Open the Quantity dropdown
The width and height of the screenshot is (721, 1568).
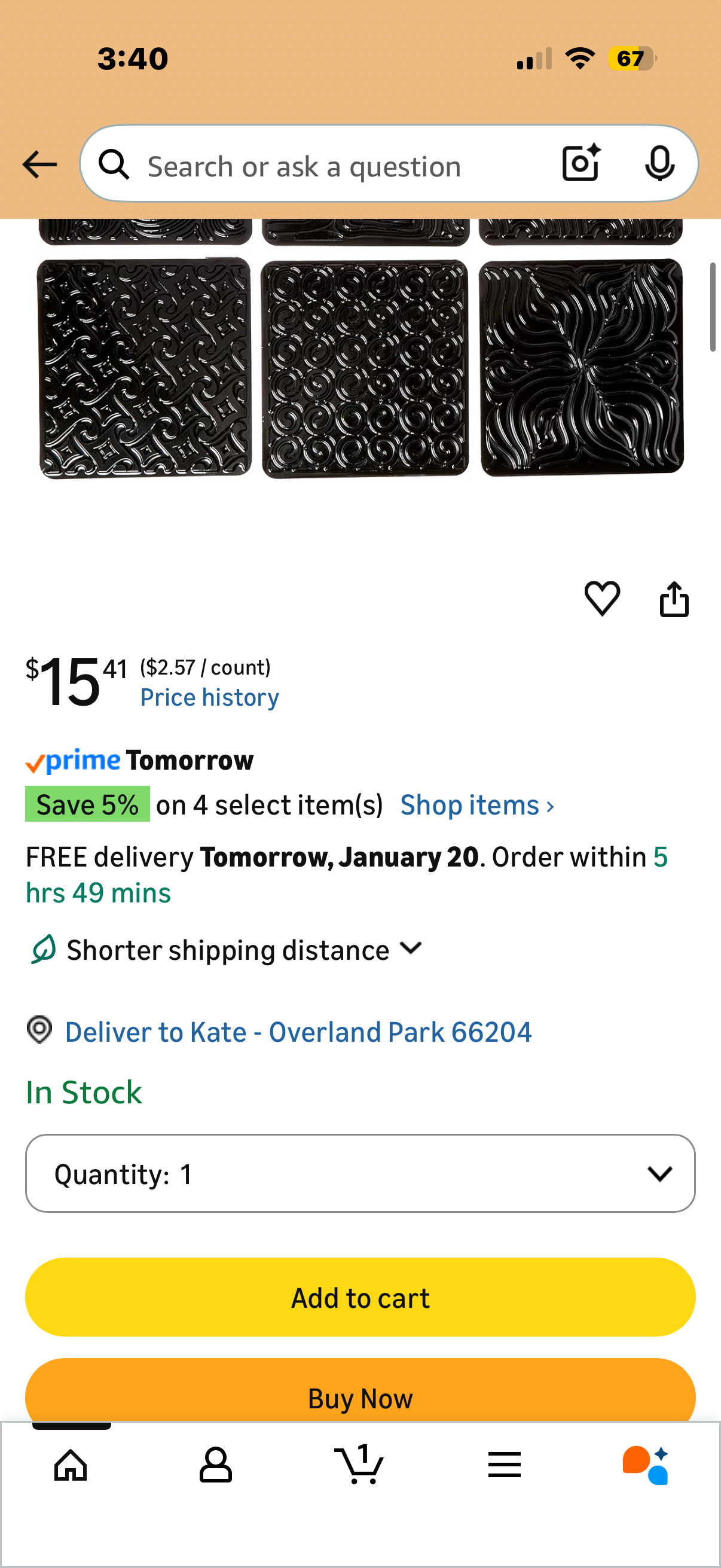pos(360,1173)
